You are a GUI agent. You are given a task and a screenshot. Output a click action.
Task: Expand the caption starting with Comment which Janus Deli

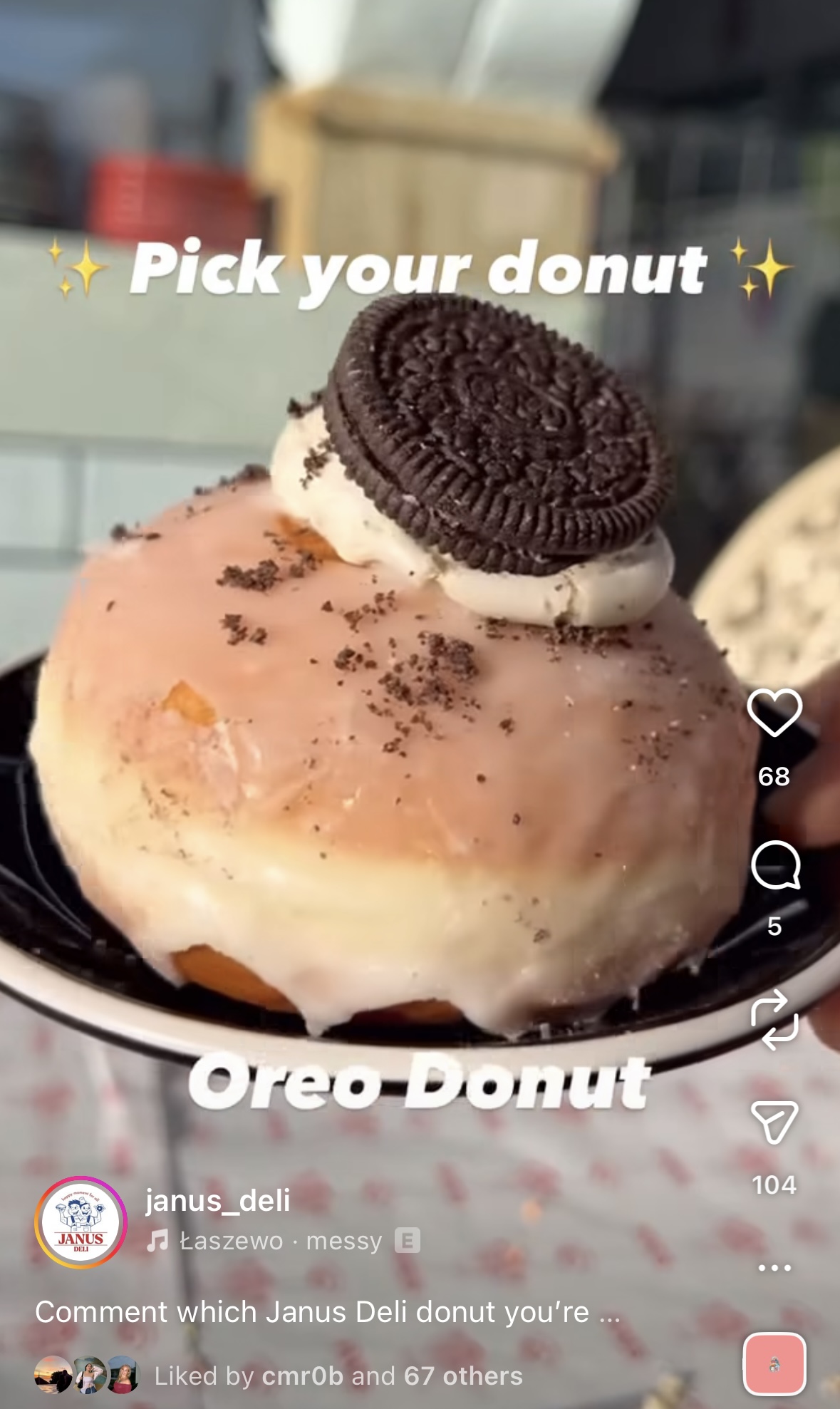click(327, 1312)
